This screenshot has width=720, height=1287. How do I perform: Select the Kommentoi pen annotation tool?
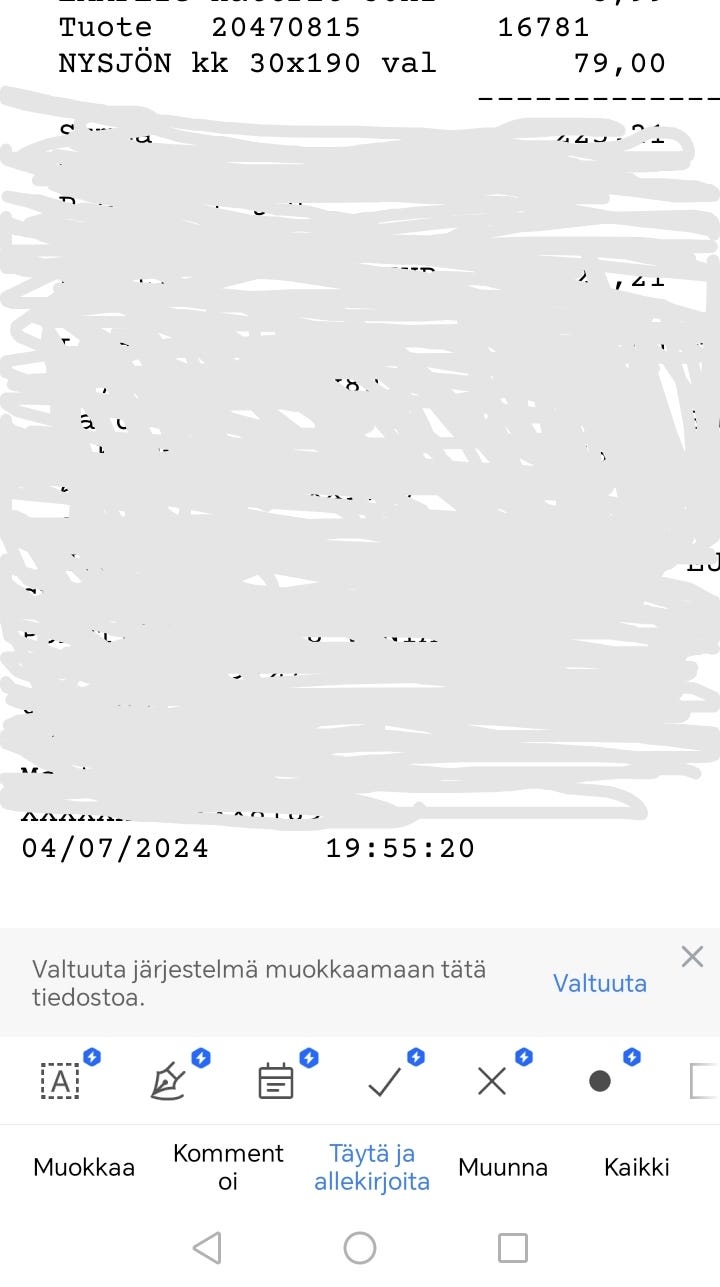coord(168,1082)
